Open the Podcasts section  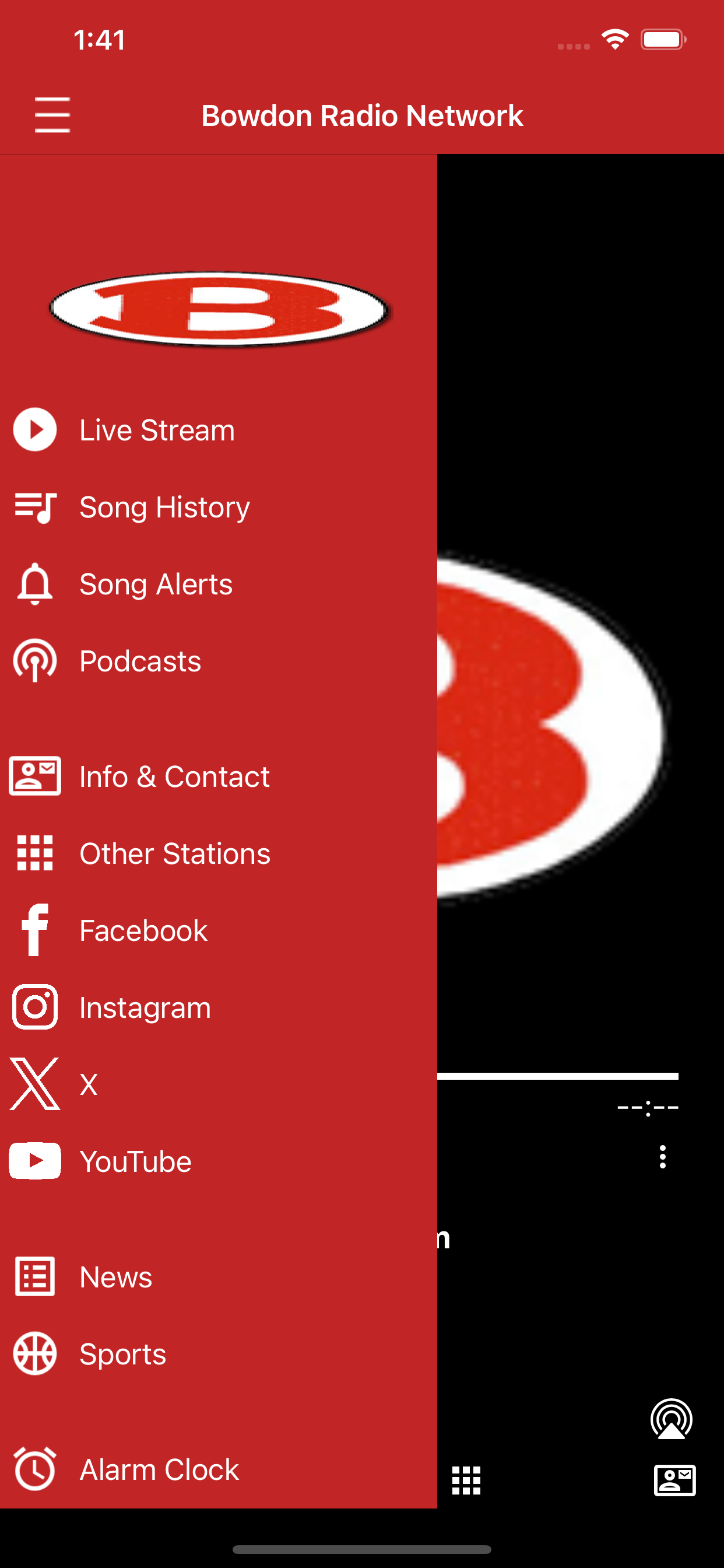tap(219, 661)
